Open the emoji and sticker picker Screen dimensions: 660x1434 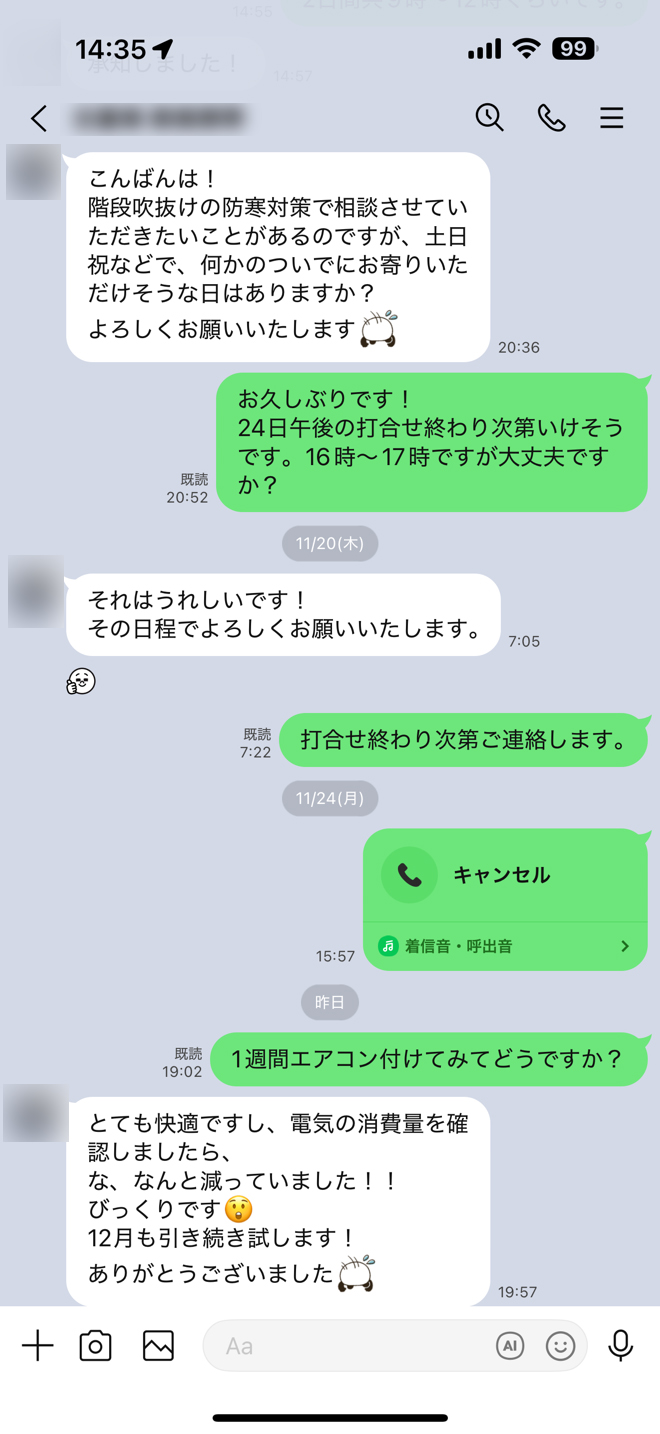coord(560,1346)
